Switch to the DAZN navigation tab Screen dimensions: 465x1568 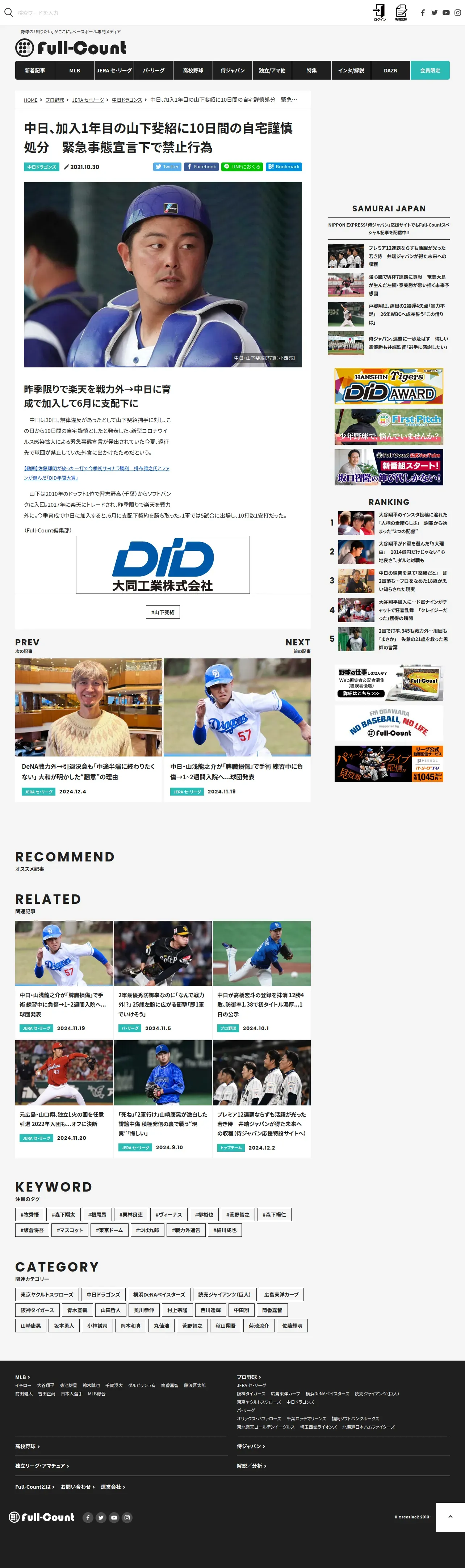[391, 71]
